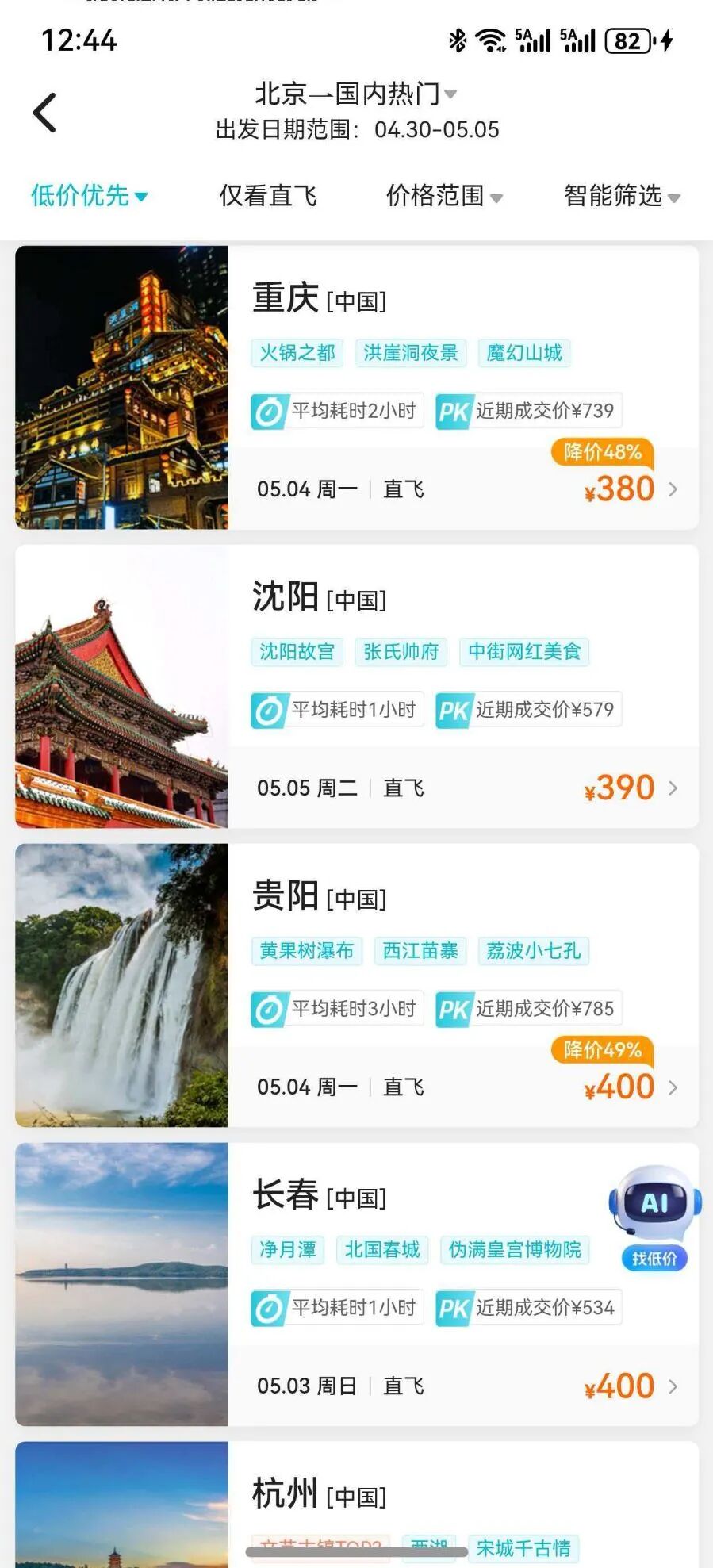This screenshot has height=1568, width=713.
Task: Expand the 低价优先 sort dropdown arrow
Action: [x=141, y=197]
